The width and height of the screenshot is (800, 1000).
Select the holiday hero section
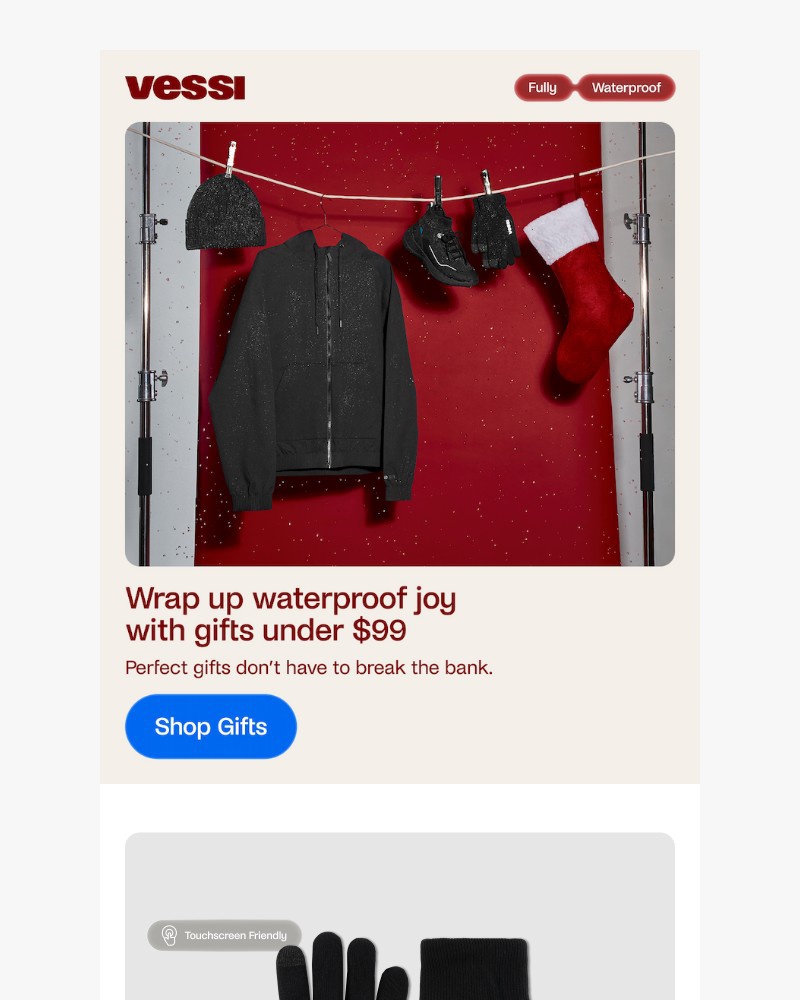400,420
